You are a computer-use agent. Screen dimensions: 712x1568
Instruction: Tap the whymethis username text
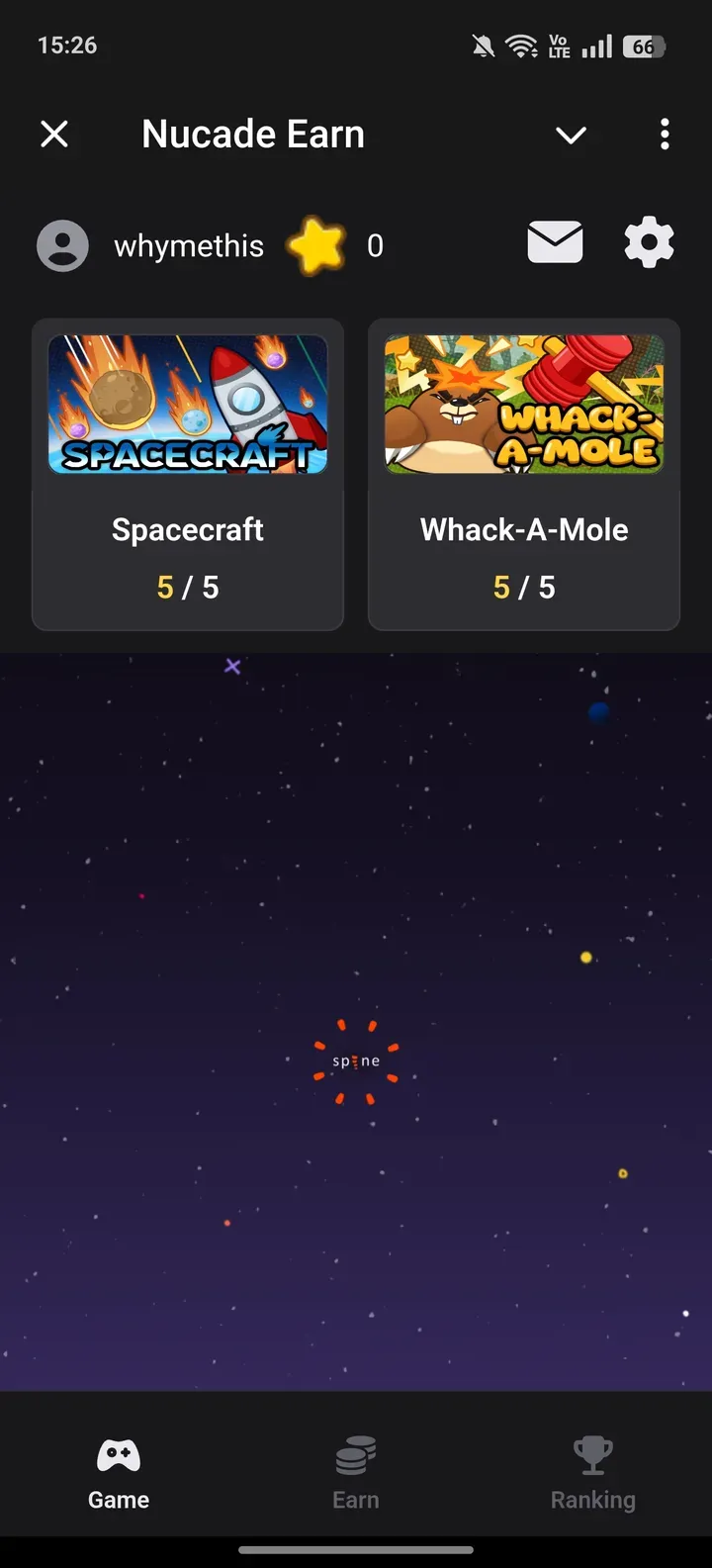[188, 244]
